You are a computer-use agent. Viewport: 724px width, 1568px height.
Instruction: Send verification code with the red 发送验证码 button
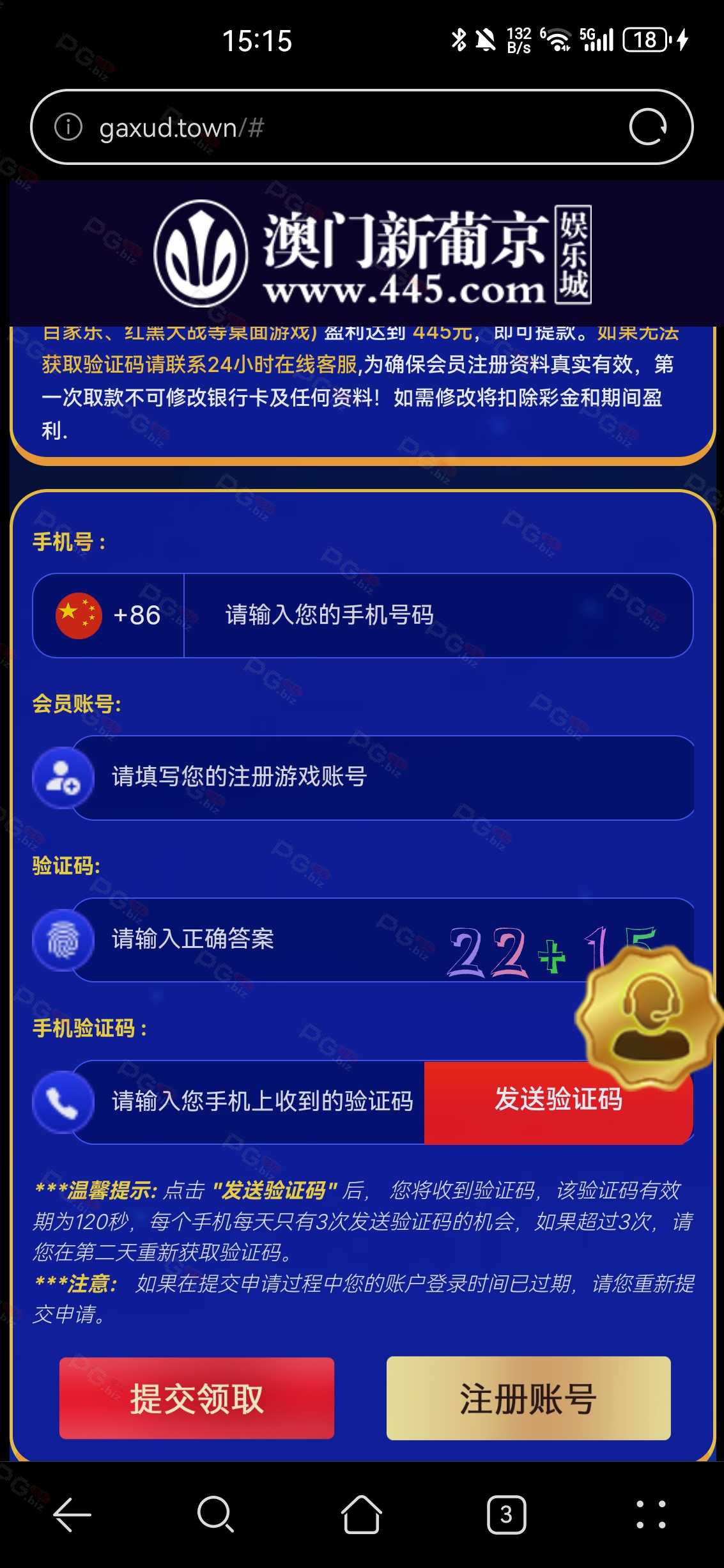click(x=558, y=1101)
